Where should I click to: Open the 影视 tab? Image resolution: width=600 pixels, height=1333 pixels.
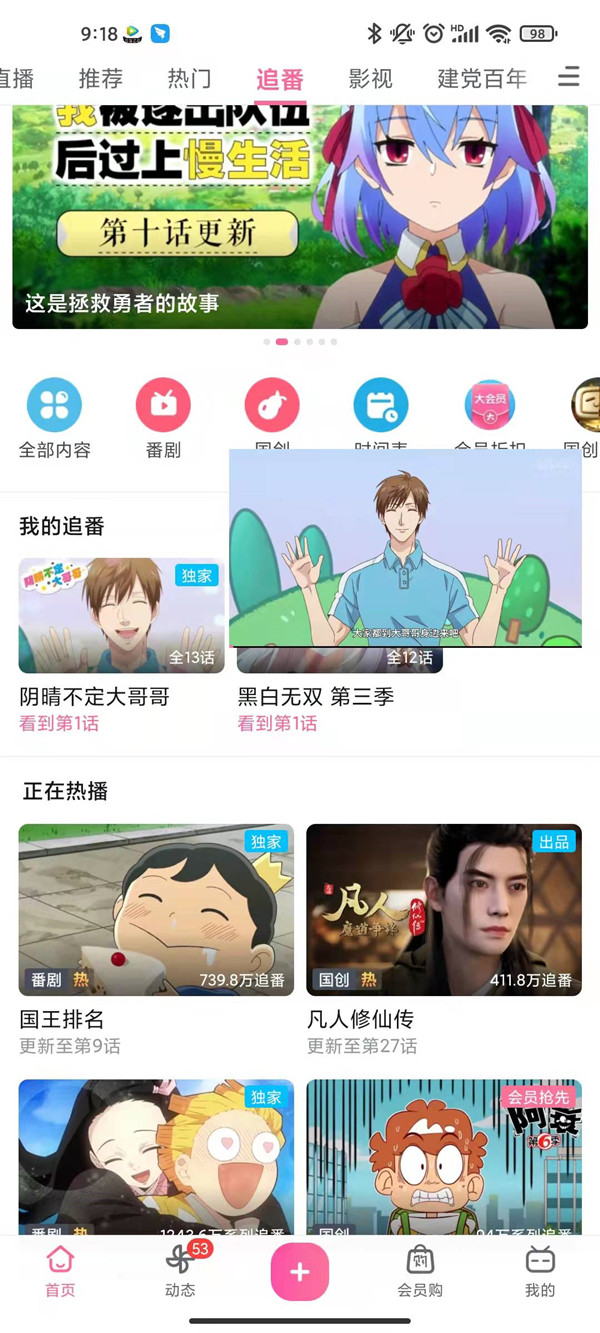click(370, 78)
